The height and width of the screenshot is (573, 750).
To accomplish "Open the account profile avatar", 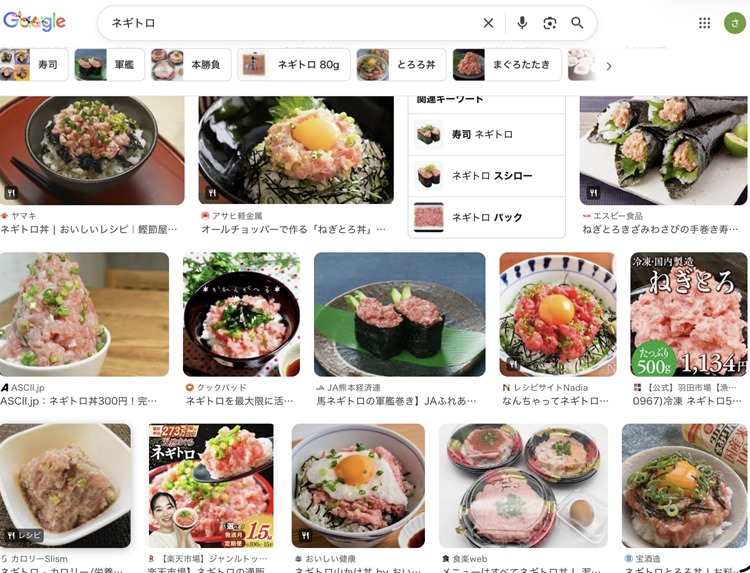I will tap(734, 23).
